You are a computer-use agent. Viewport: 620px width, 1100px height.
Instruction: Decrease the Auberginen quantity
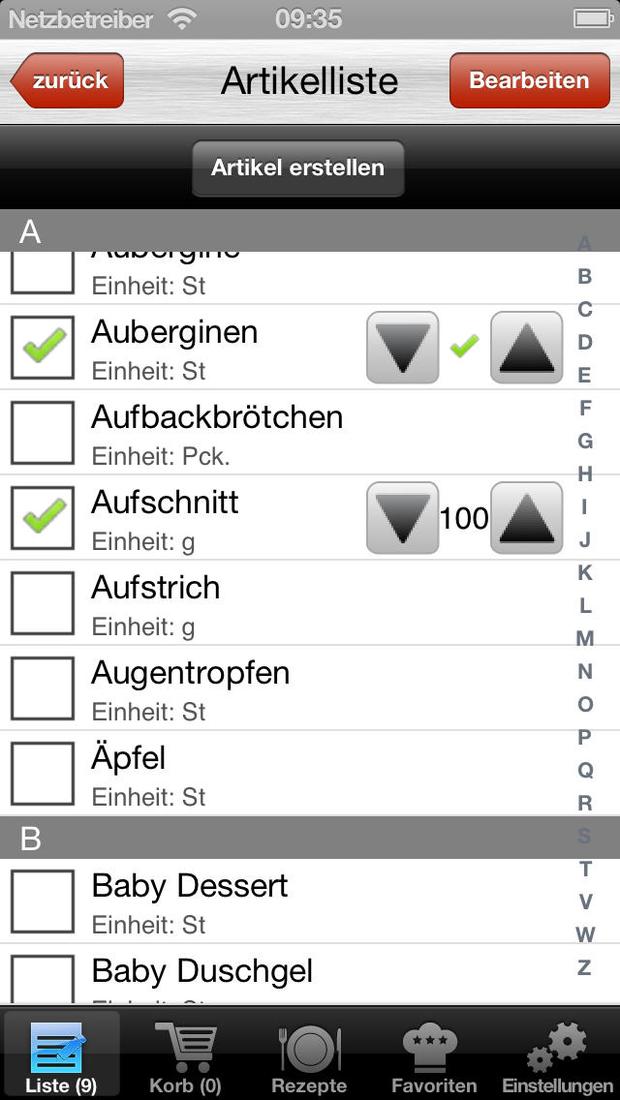tap(403, 347)
